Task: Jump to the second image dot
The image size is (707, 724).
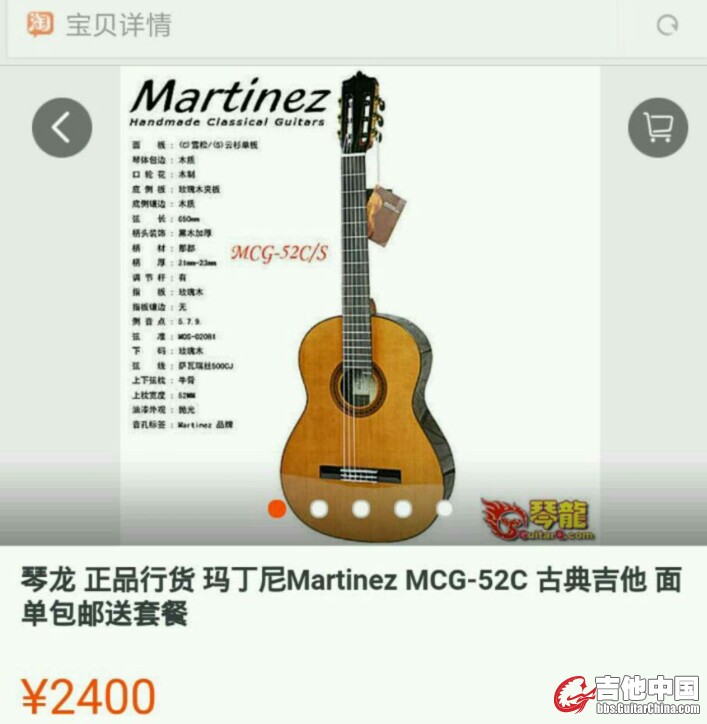Action: 319,508
